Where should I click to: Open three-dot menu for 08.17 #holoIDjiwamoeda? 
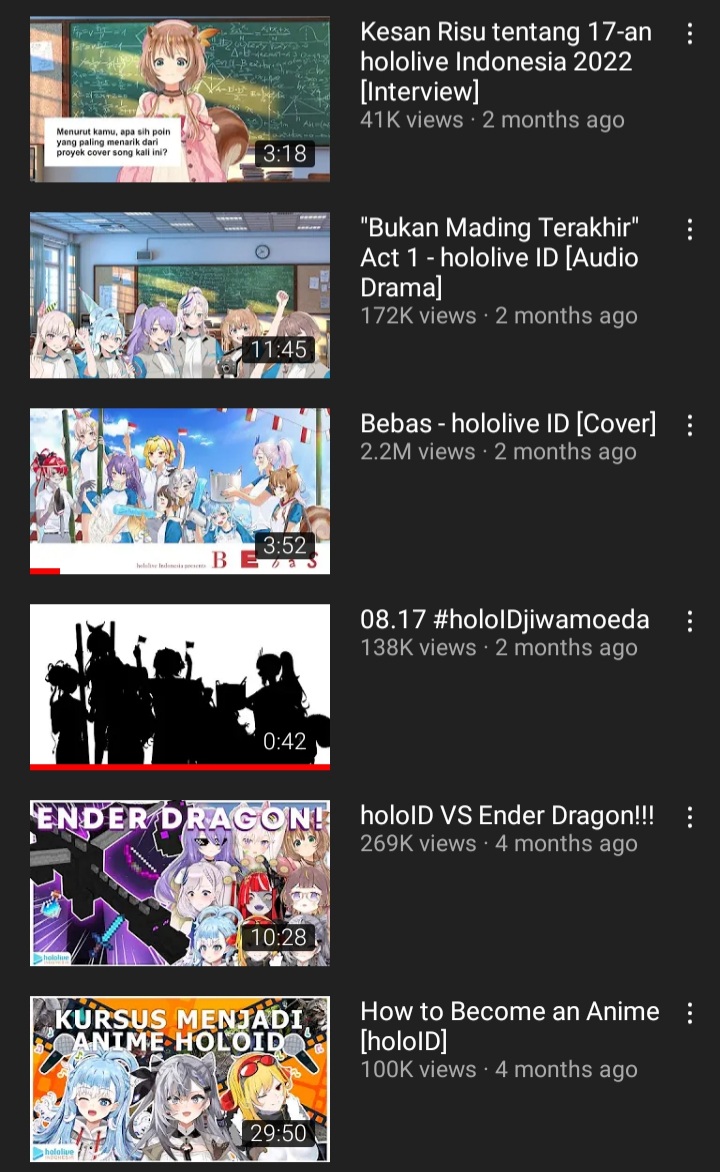click(x=690, y=622)
